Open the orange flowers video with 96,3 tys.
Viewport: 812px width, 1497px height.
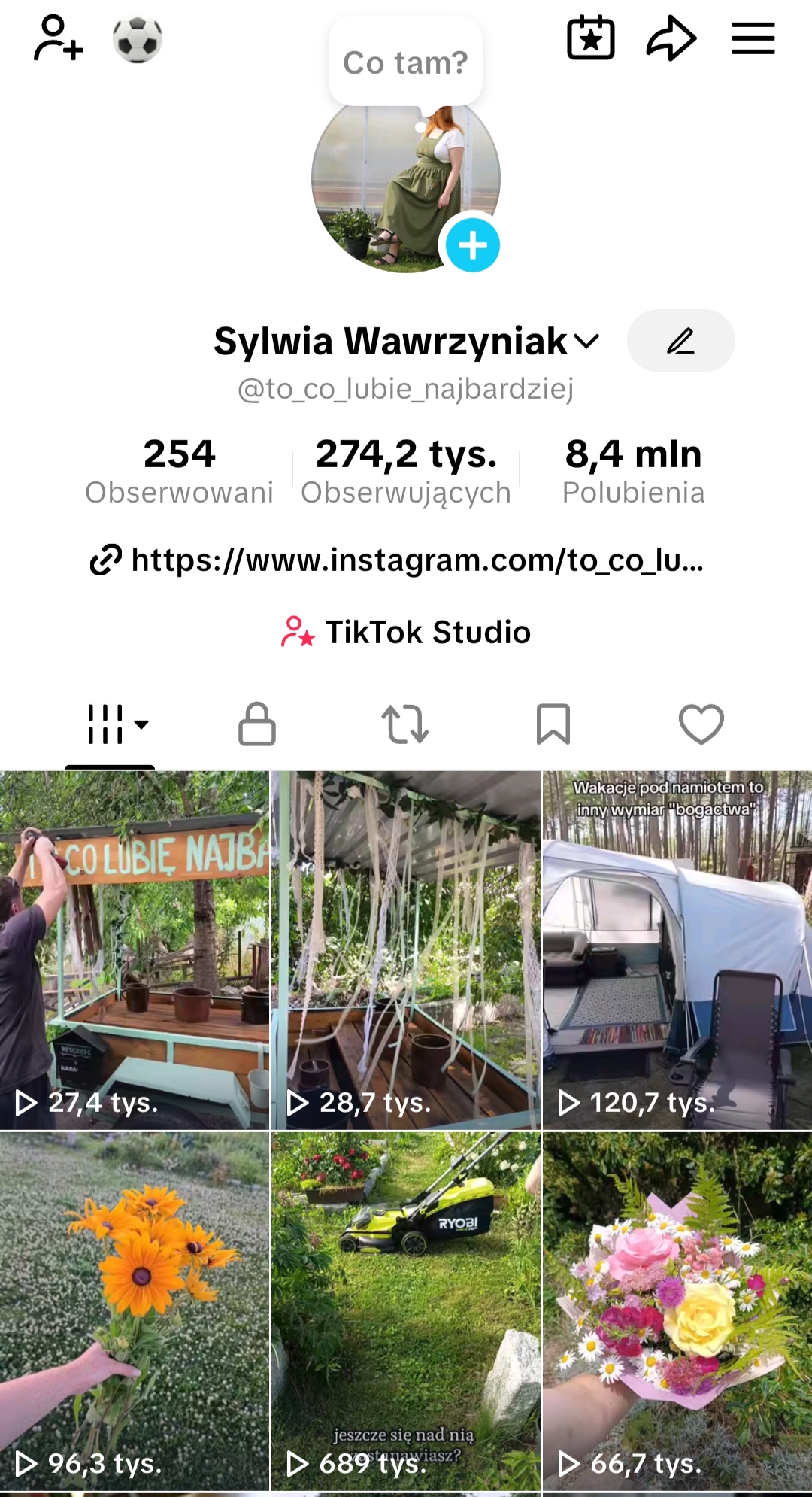pyautogui.click(x=135, y=1311)
